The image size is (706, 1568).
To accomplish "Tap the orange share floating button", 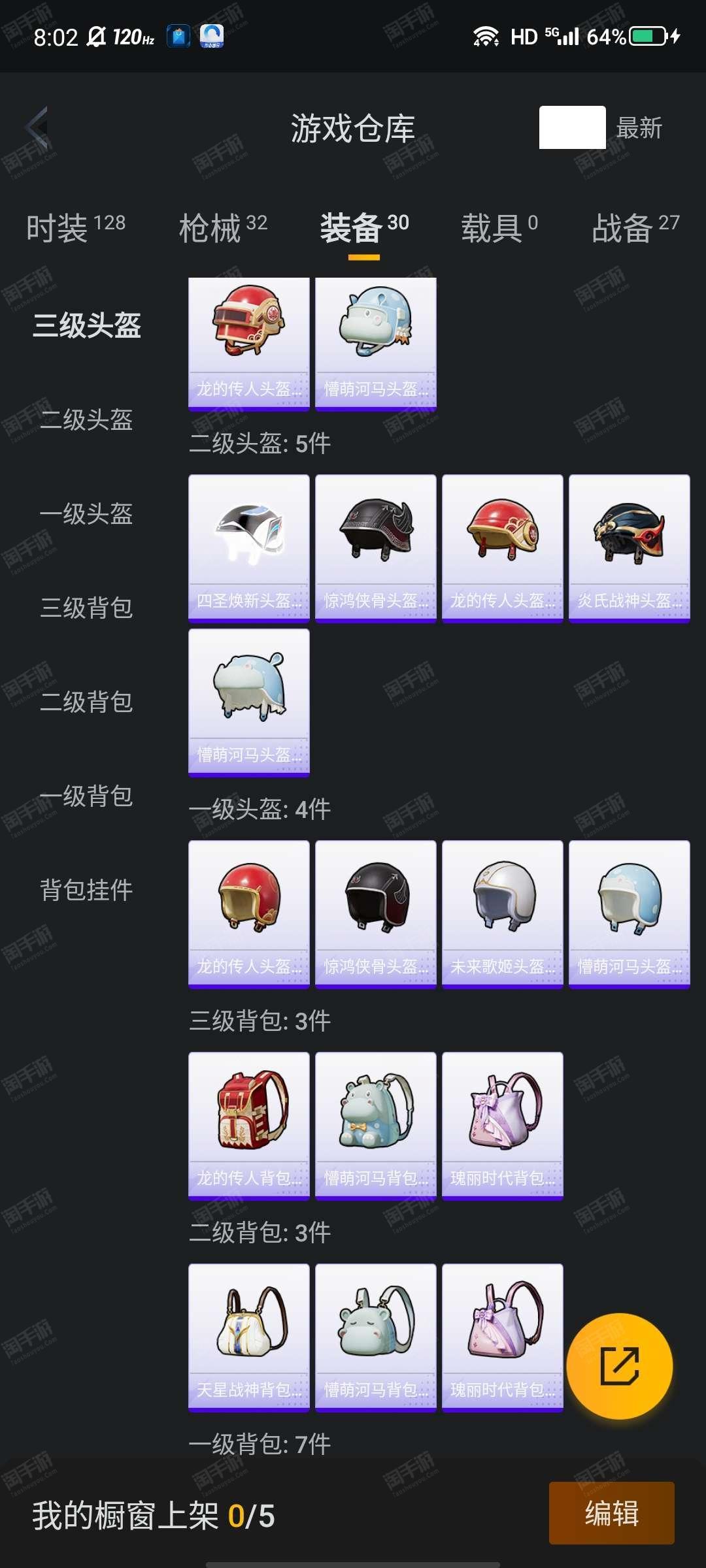I will [x=619, y=1366].
